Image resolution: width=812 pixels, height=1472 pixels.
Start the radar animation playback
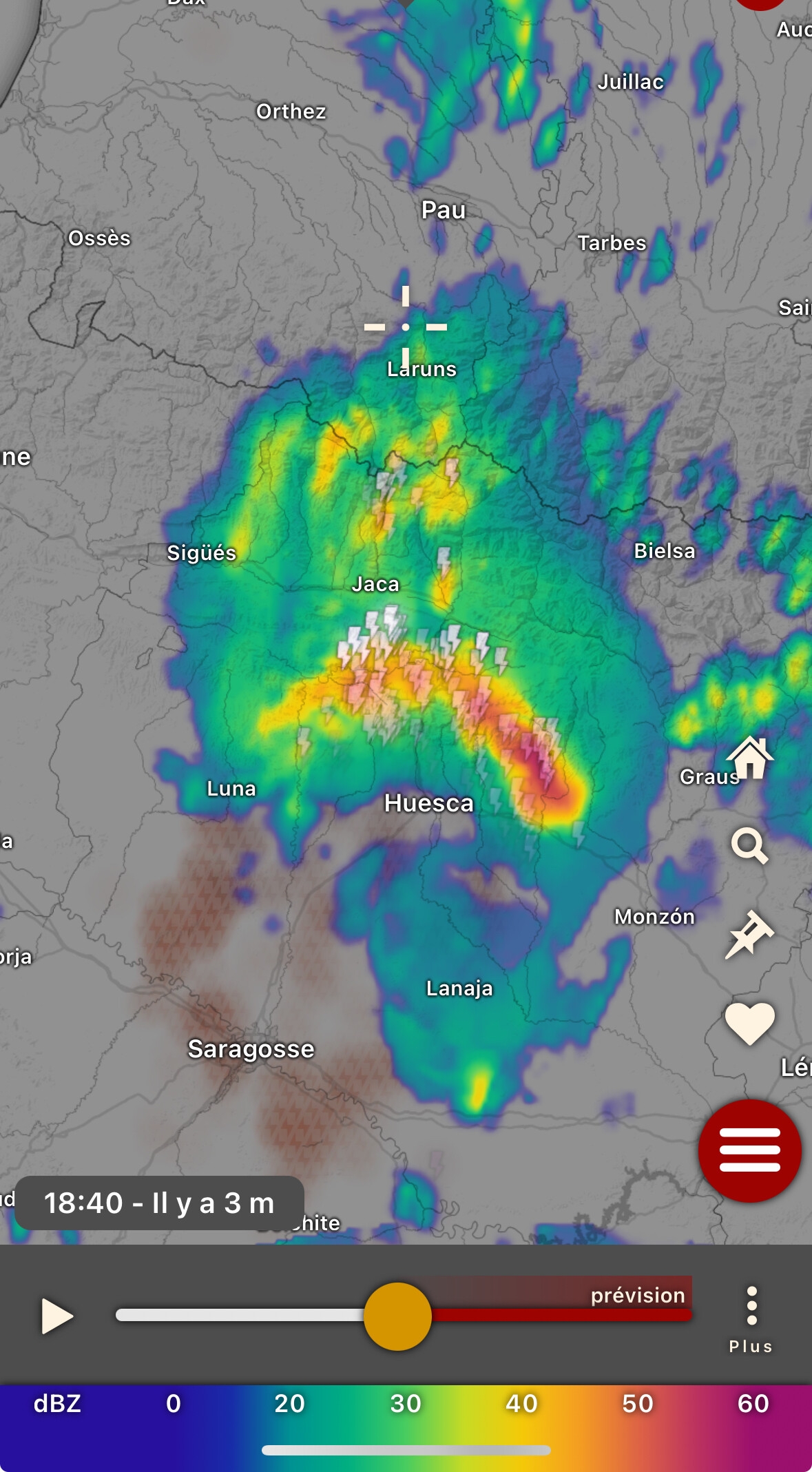[x=57, y=1316]
